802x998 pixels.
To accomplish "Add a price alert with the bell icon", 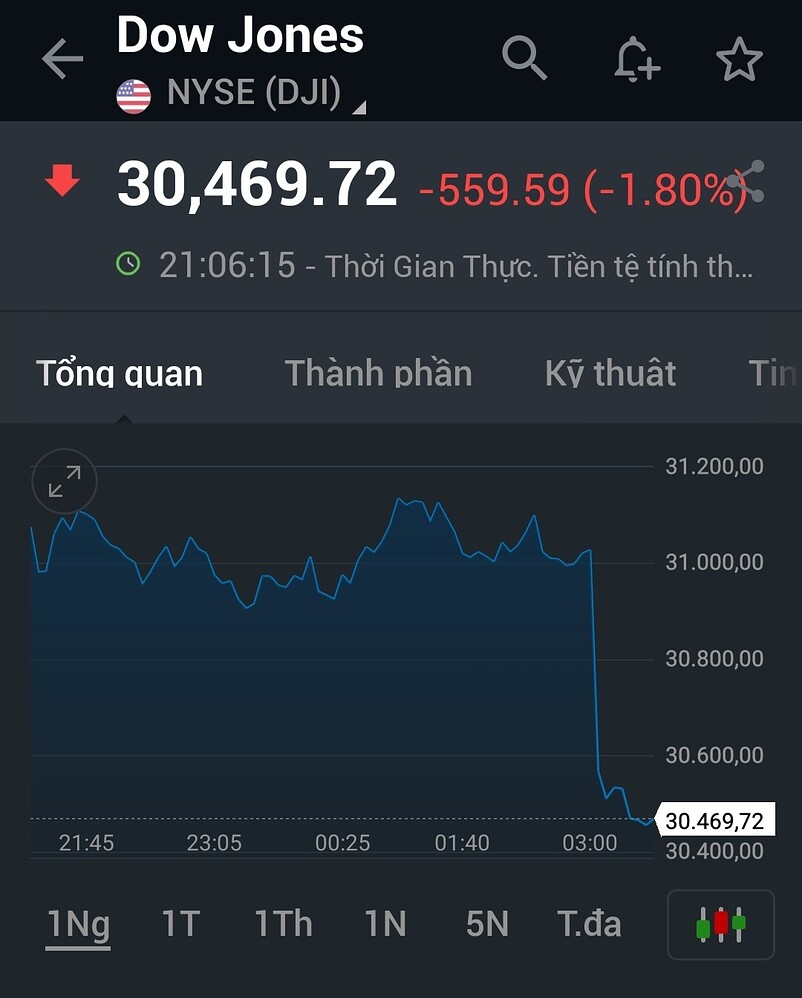I will (636, 60).
